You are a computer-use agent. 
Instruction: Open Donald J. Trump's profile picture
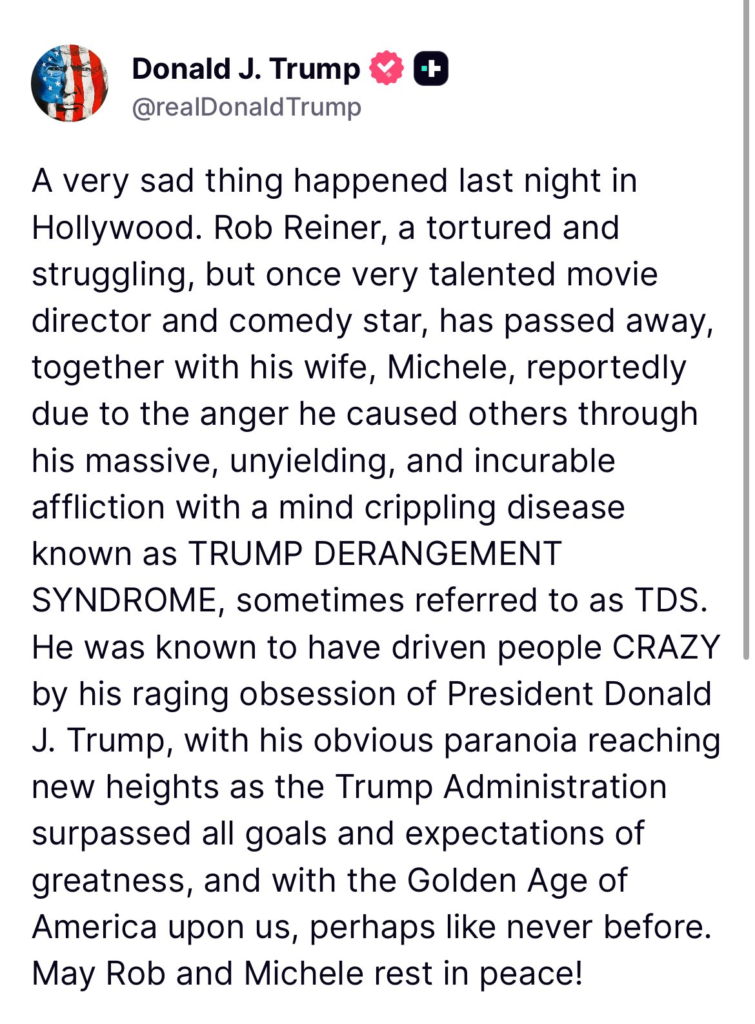tap(69, 83)
